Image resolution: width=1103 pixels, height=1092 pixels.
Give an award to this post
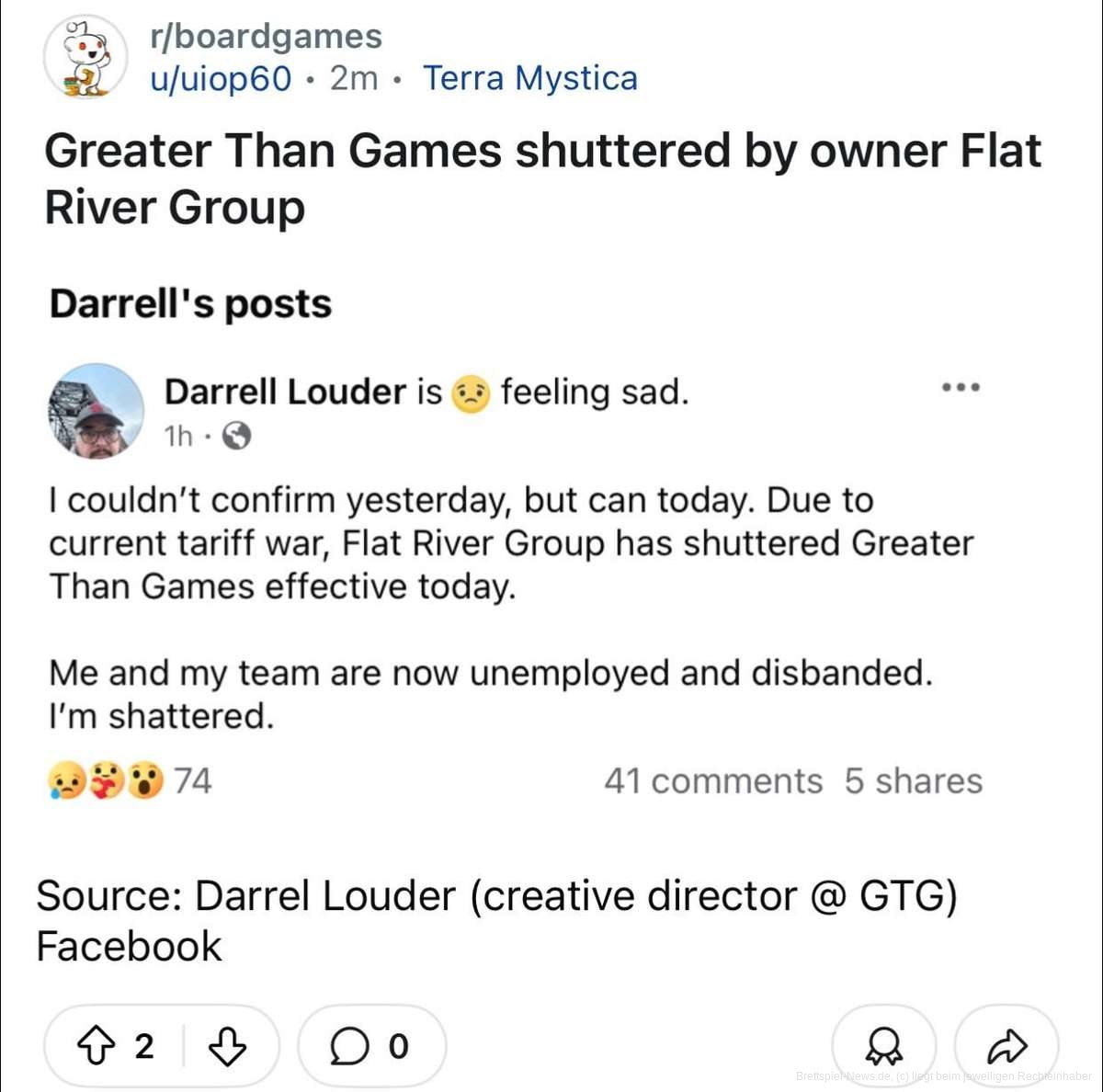pos(883,1046)
